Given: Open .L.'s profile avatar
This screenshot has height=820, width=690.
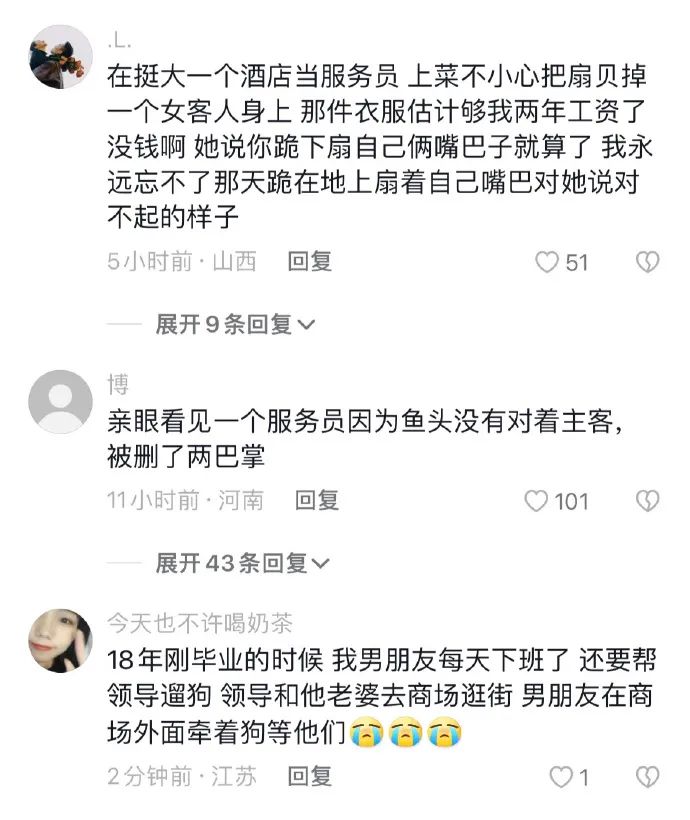Looking at the screenshot, I should (60, 57).
